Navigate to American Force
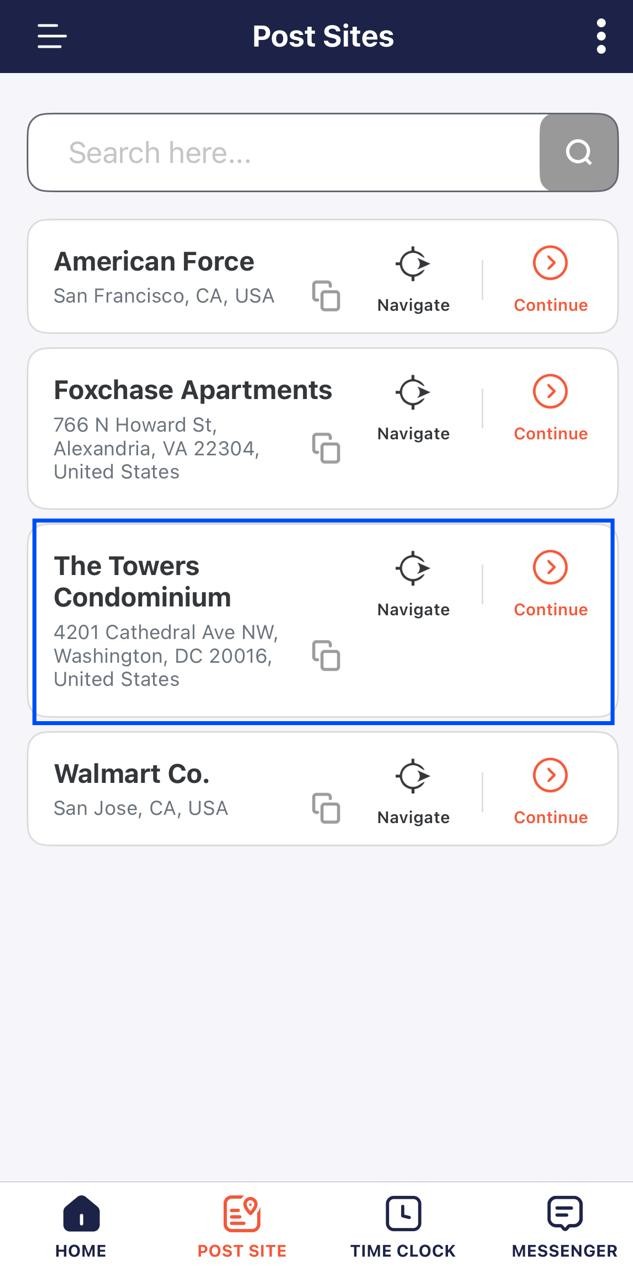This screenshot has height=1280, width=633. [413, 280]
